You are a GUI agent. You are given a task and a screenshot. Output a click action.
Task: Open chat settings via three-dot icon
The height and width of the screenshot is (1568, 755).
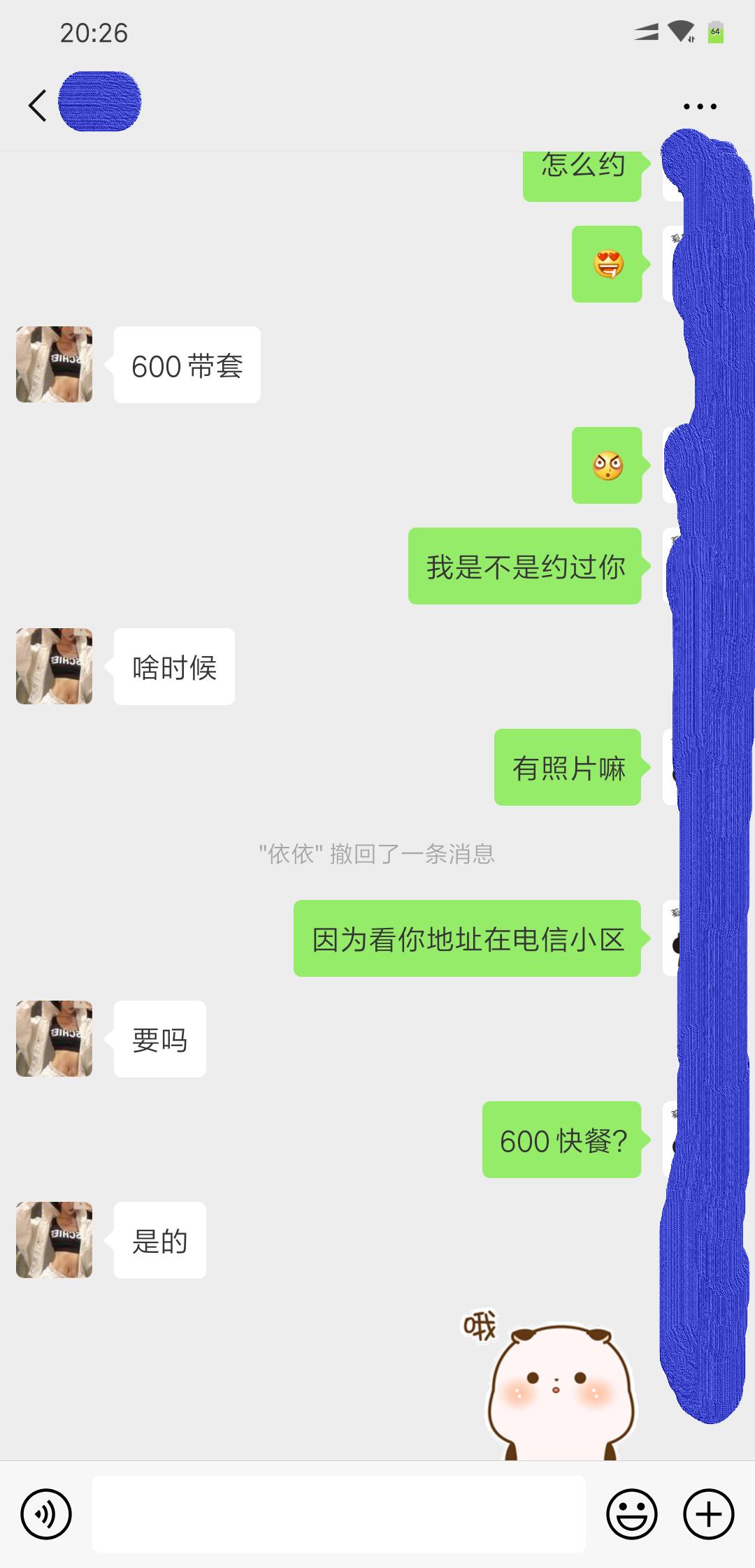point(701,106)
